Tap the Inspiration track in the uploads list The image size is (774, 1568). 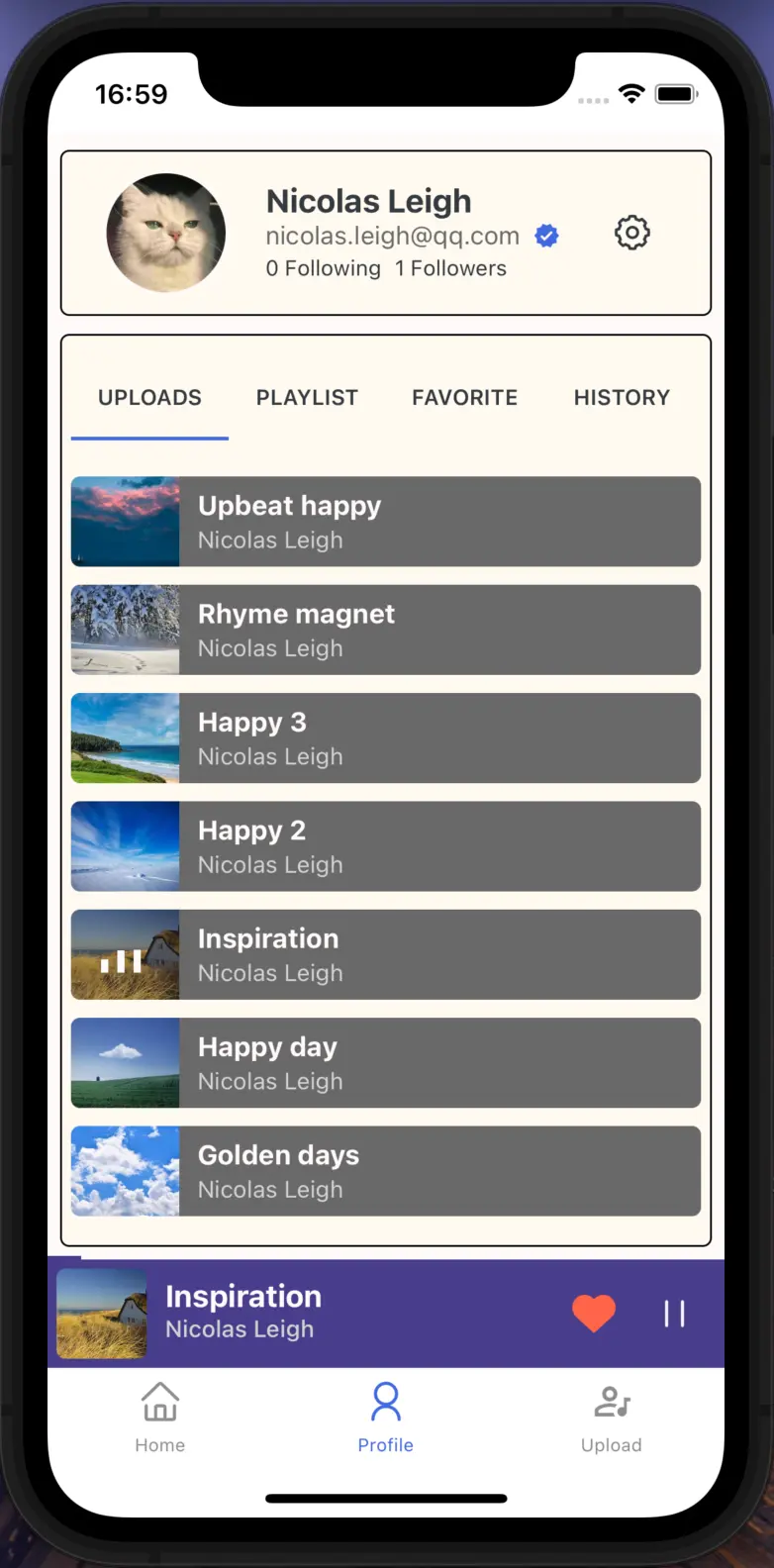[386, 954]
